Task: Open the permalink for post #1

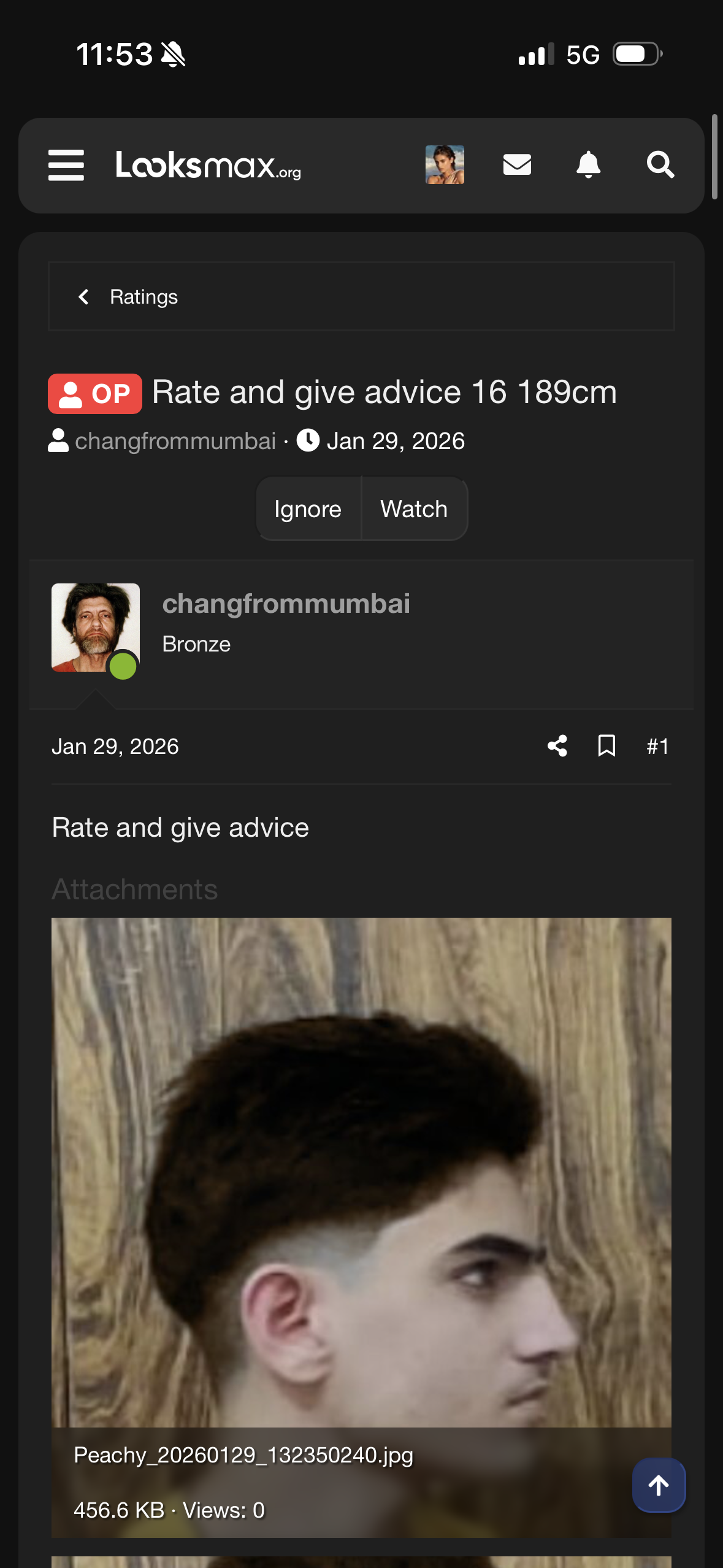Action: 657,747
